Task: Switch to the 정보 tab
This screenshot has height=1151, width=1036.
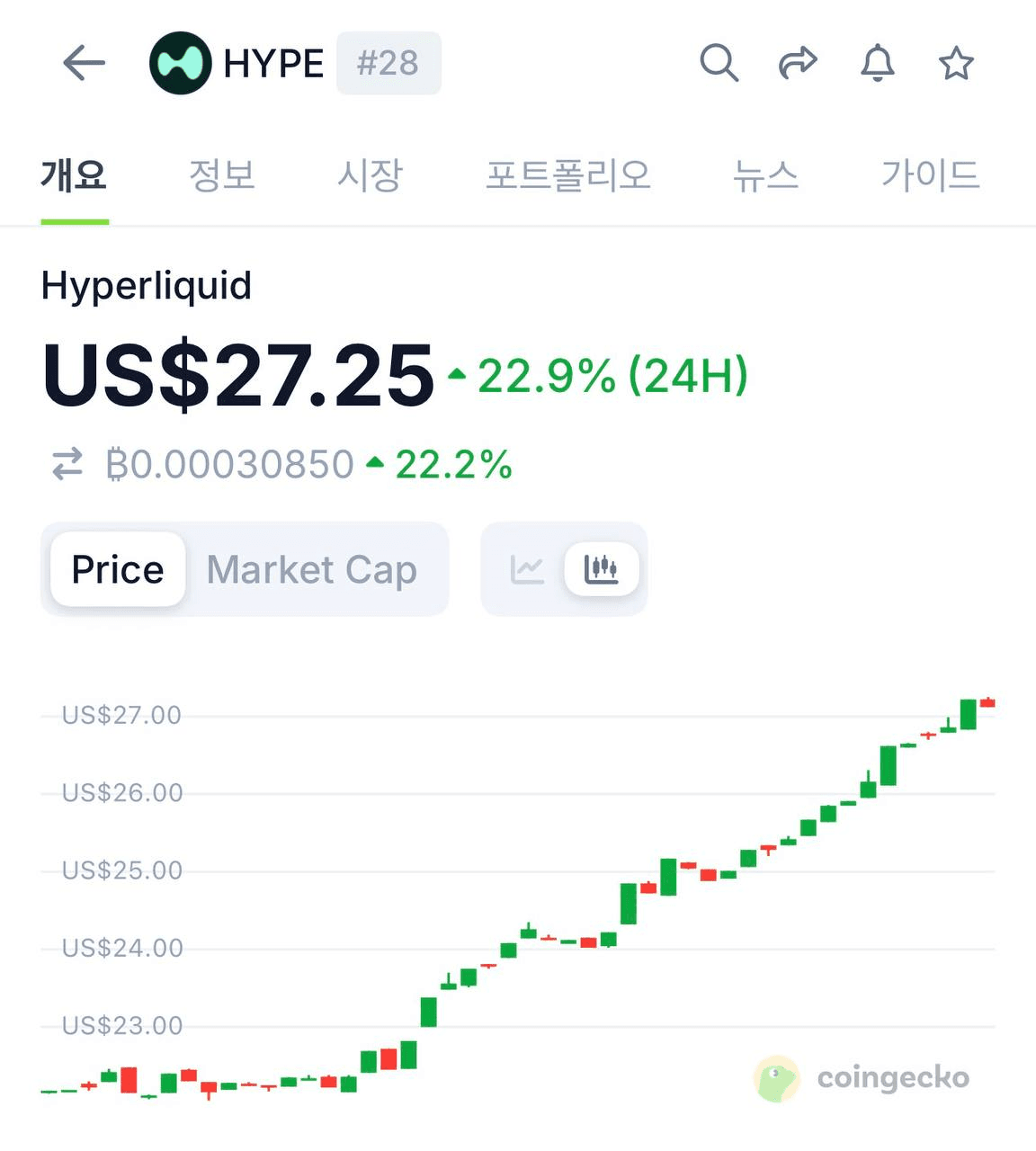Action: [222, 174]
